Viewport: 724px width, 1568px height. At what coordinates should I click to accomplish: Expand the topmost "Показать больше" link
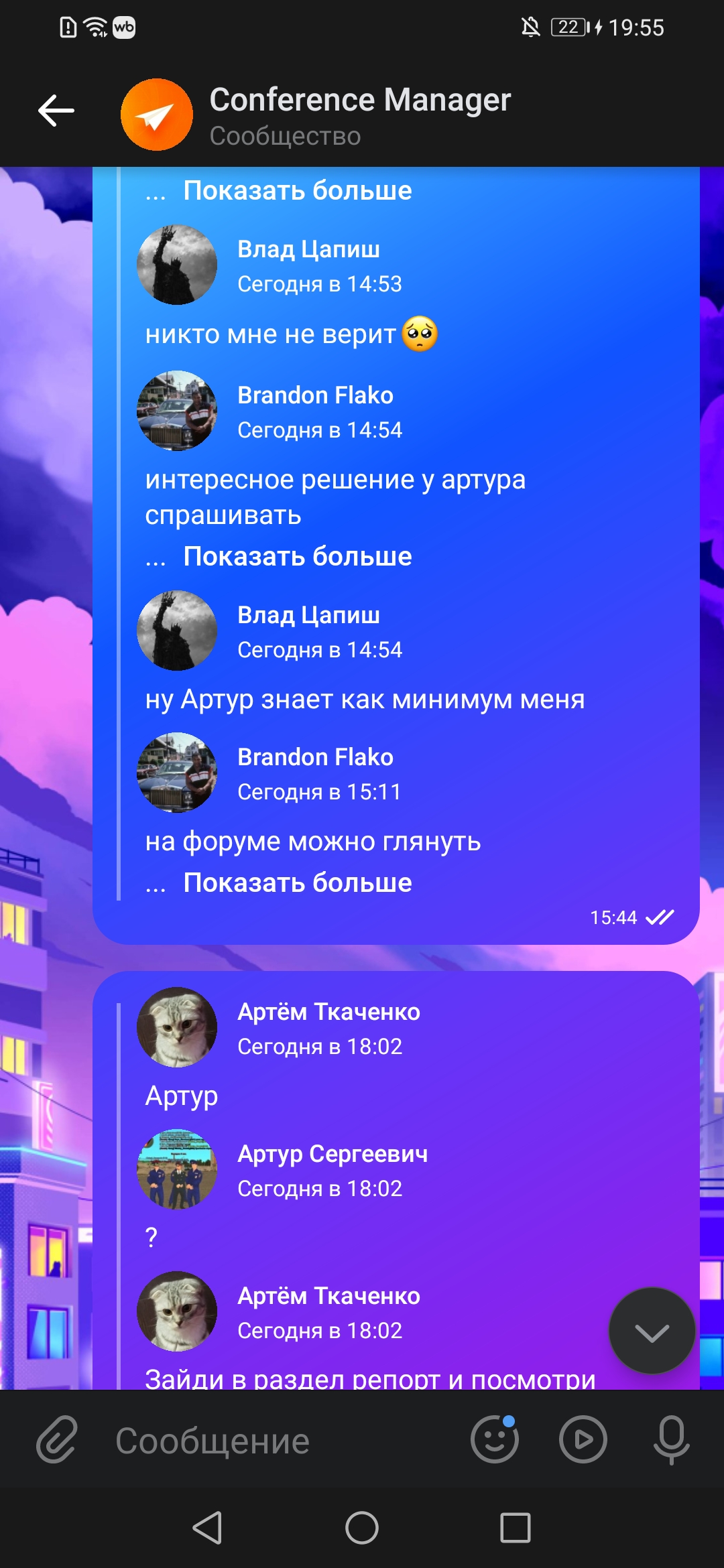pos(297,191)
